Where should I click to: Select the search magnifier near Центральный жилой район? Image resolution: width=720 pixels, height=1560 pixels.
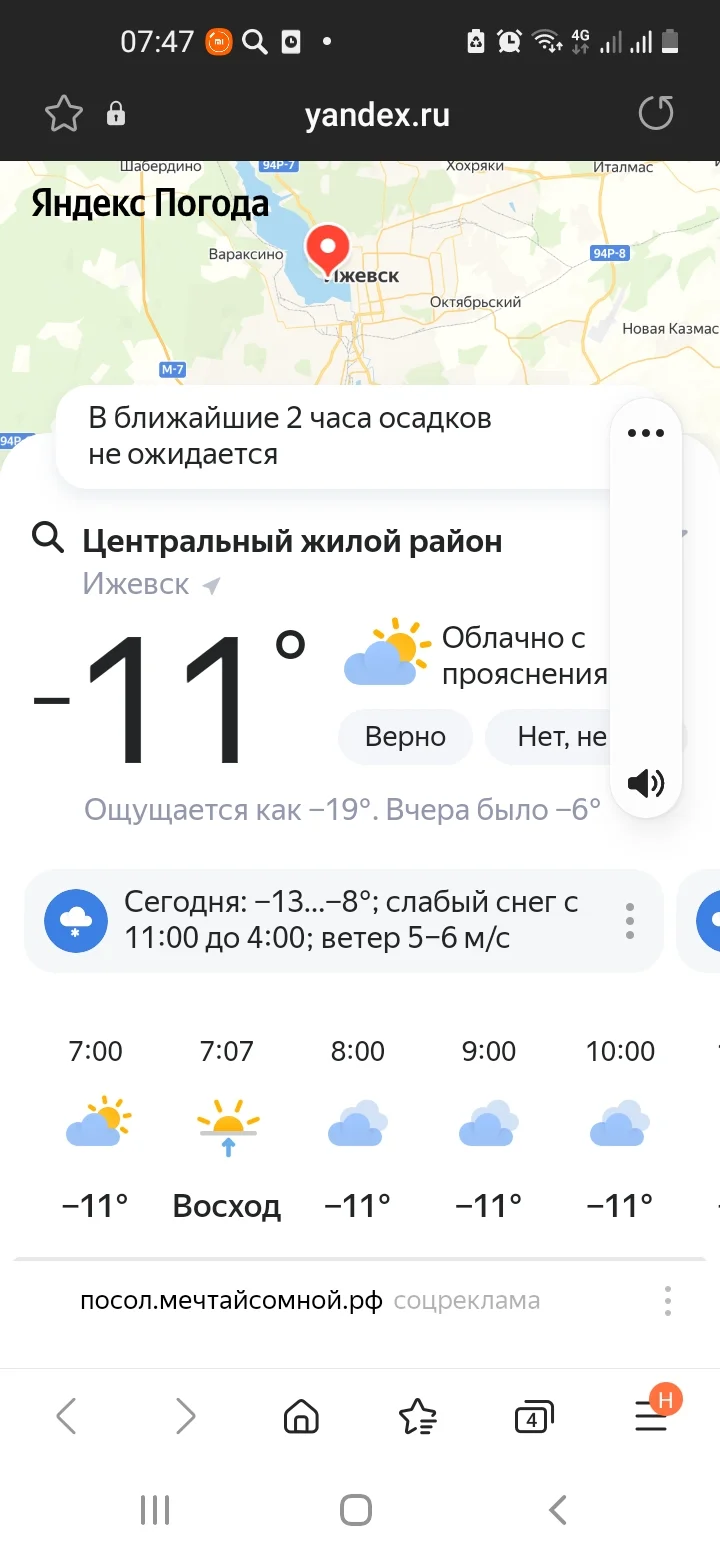coord(47,539)
